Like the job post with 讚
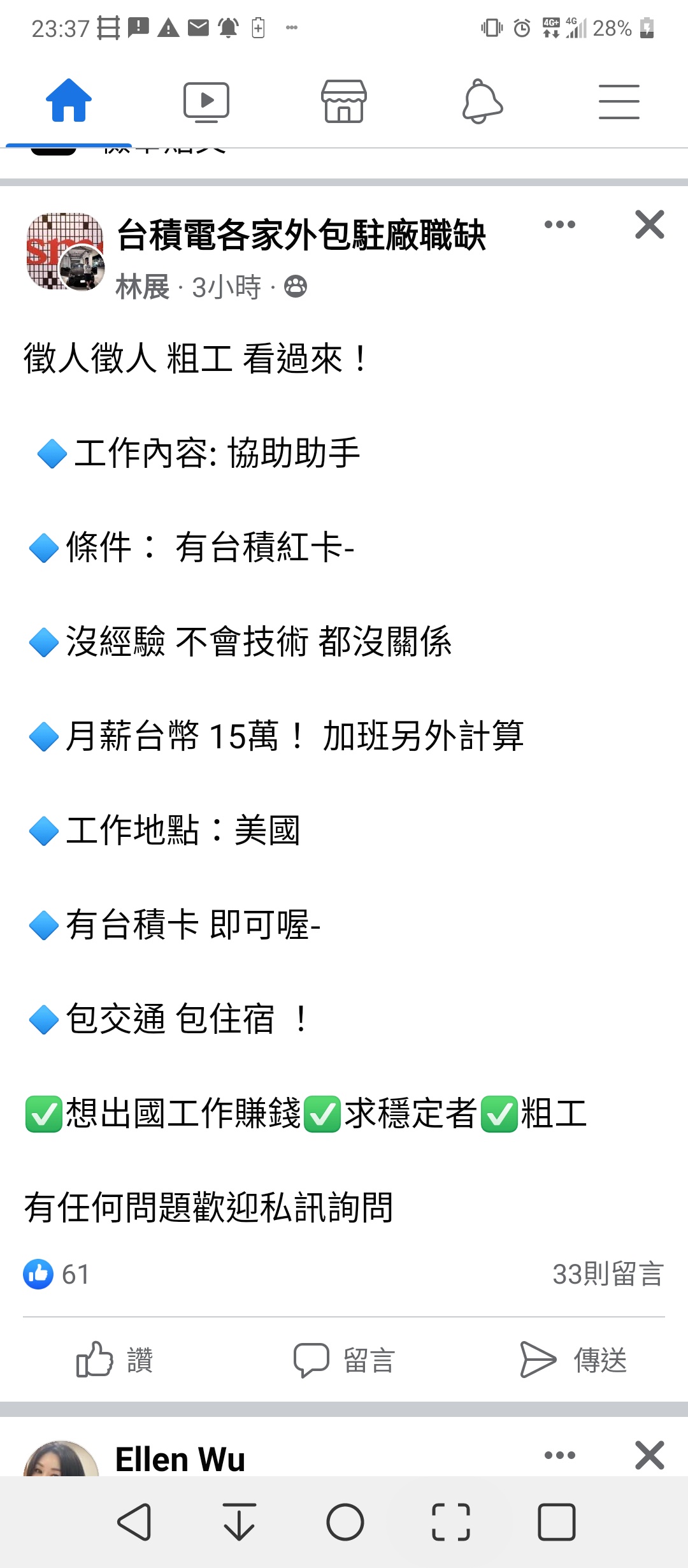Image resolution: width=688 pixels, height=1568 pixels. (115, 1360)
